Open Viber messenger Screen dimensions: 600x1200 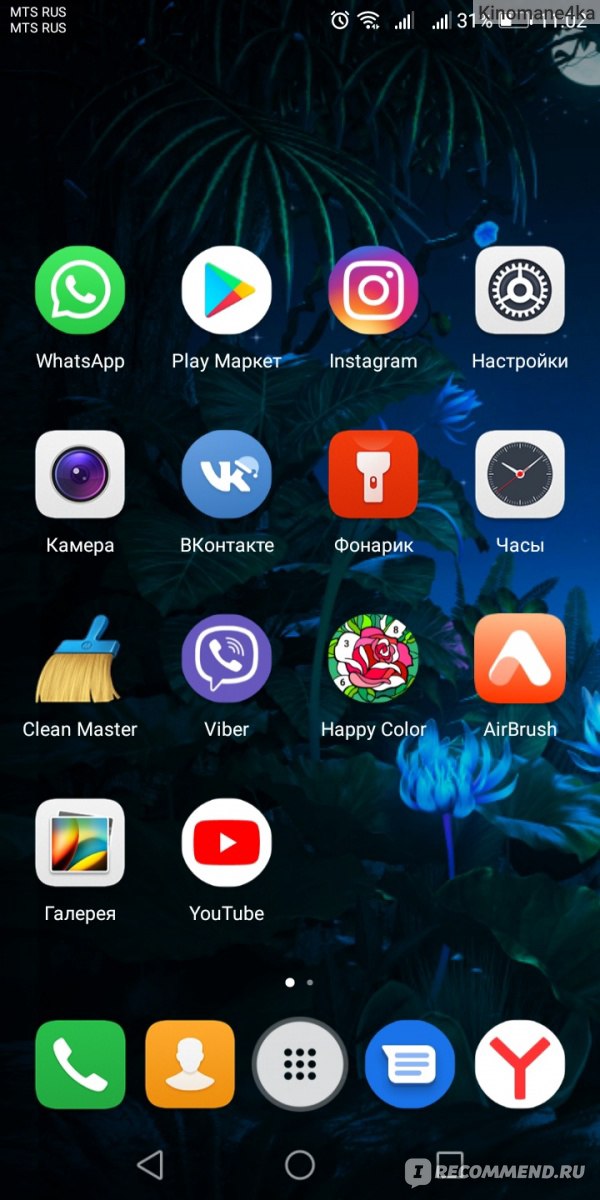227,659
